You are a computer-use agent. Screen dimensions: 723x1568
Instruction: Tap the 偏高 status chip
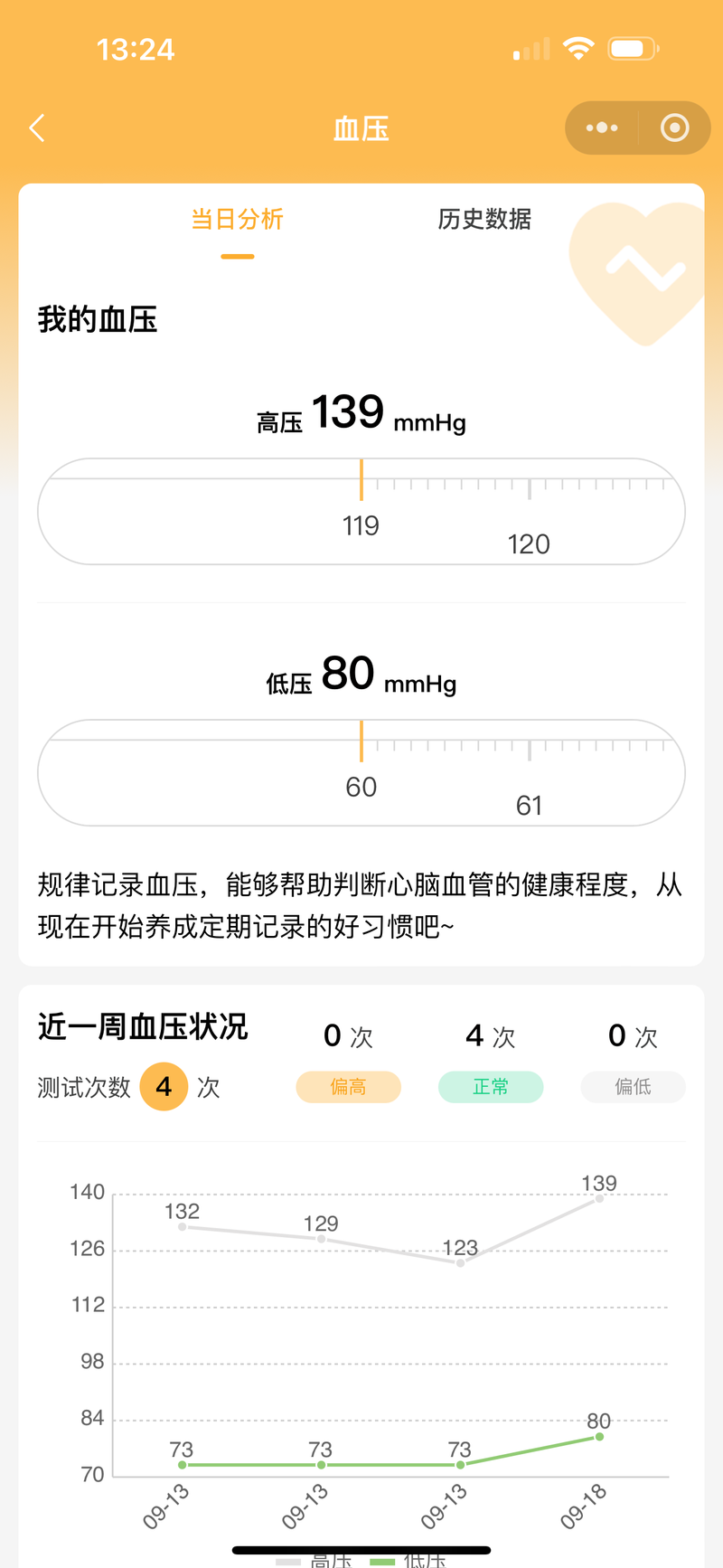(x=348, y=1087)
